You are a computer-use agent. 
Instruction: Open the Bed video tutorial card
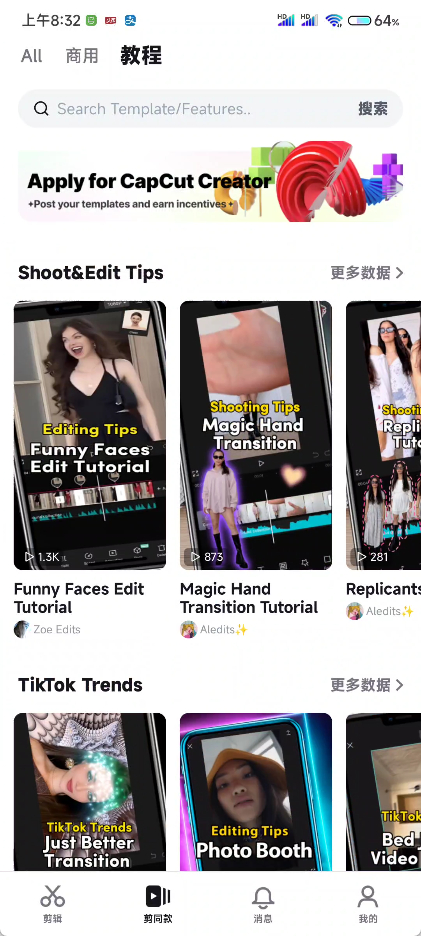point(383,792)
